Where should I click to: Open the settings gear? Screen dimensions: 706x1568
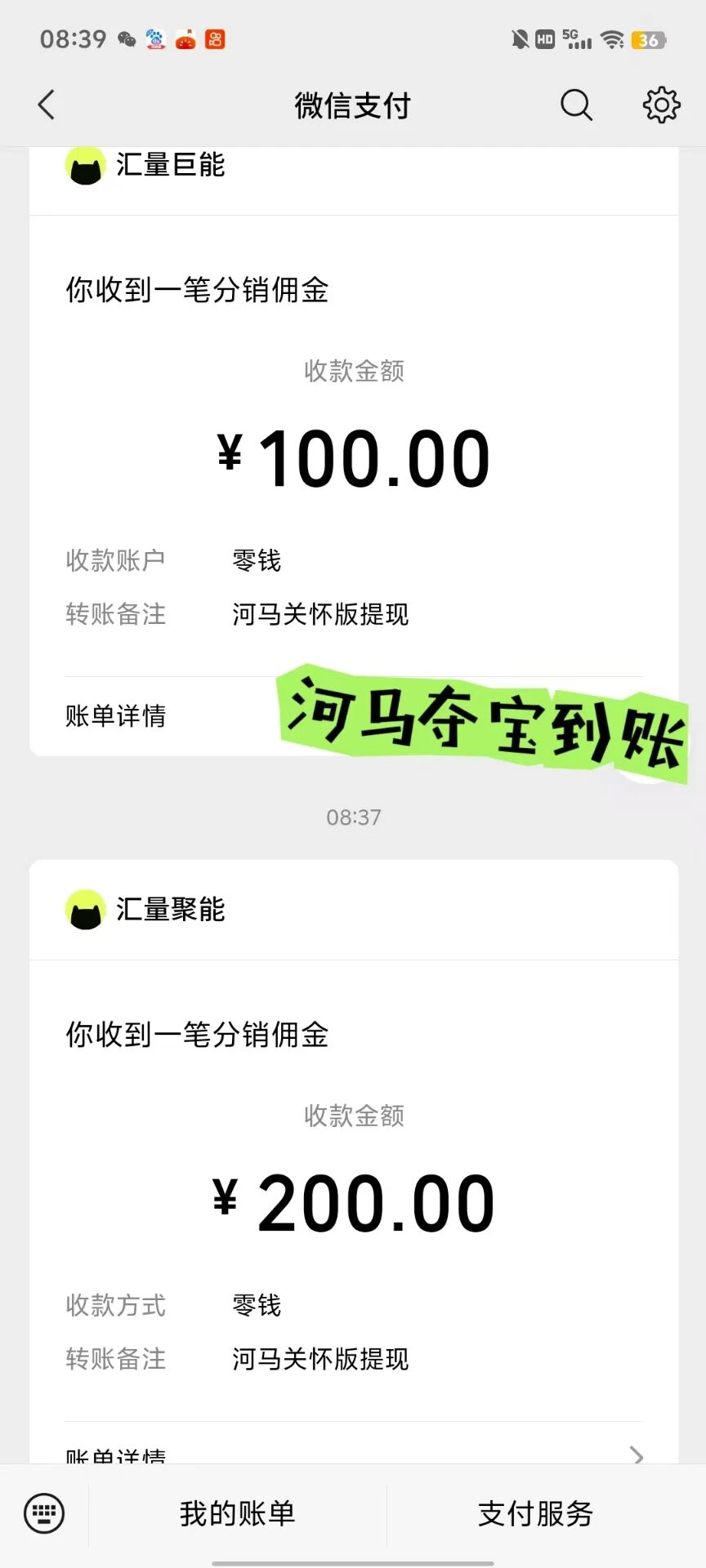(661, 105)
